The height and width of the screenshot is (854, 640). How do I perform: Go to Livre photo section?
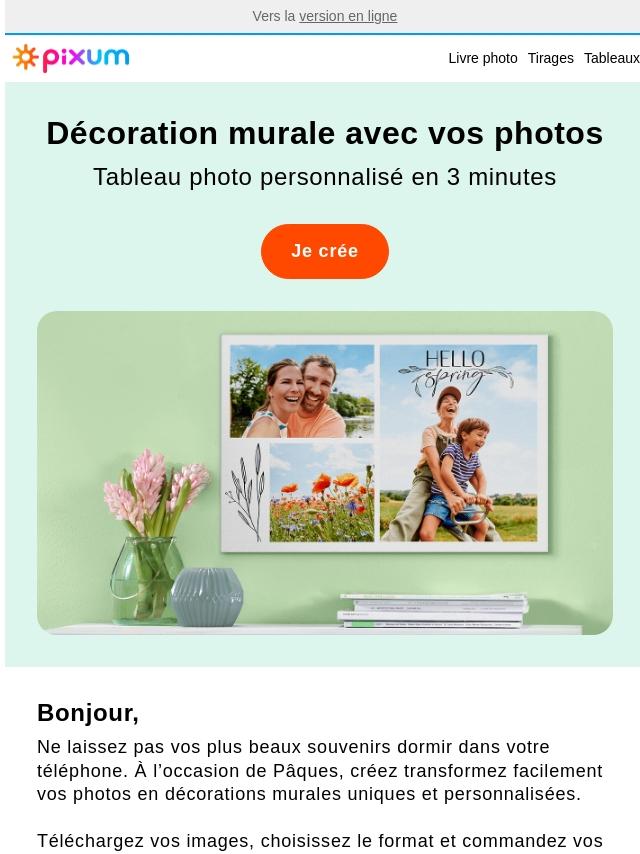click(x=482, y=58)
